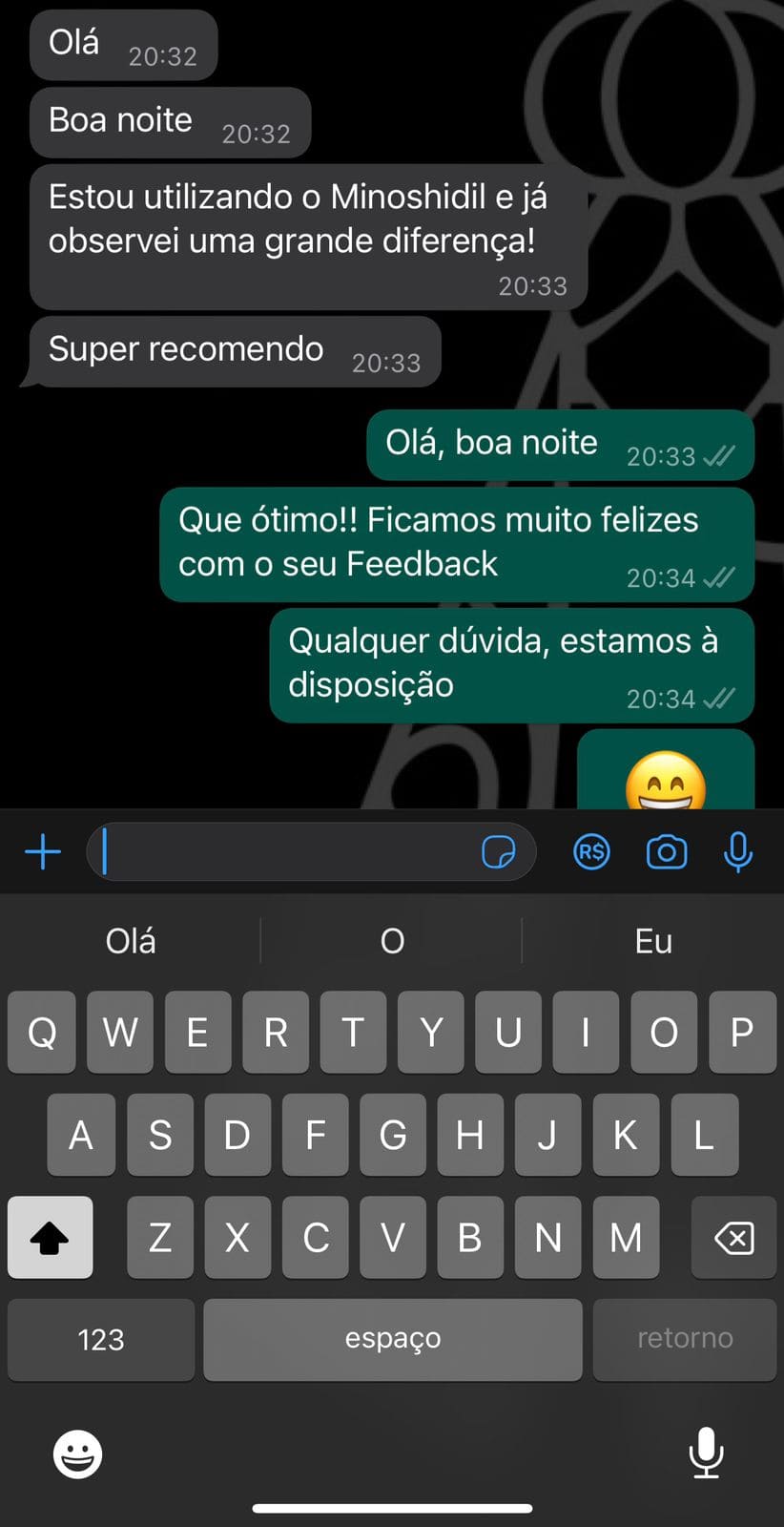The image size is (784, 1527).
Task: Open the R$ payment option
Action: (x=592, y=851)
